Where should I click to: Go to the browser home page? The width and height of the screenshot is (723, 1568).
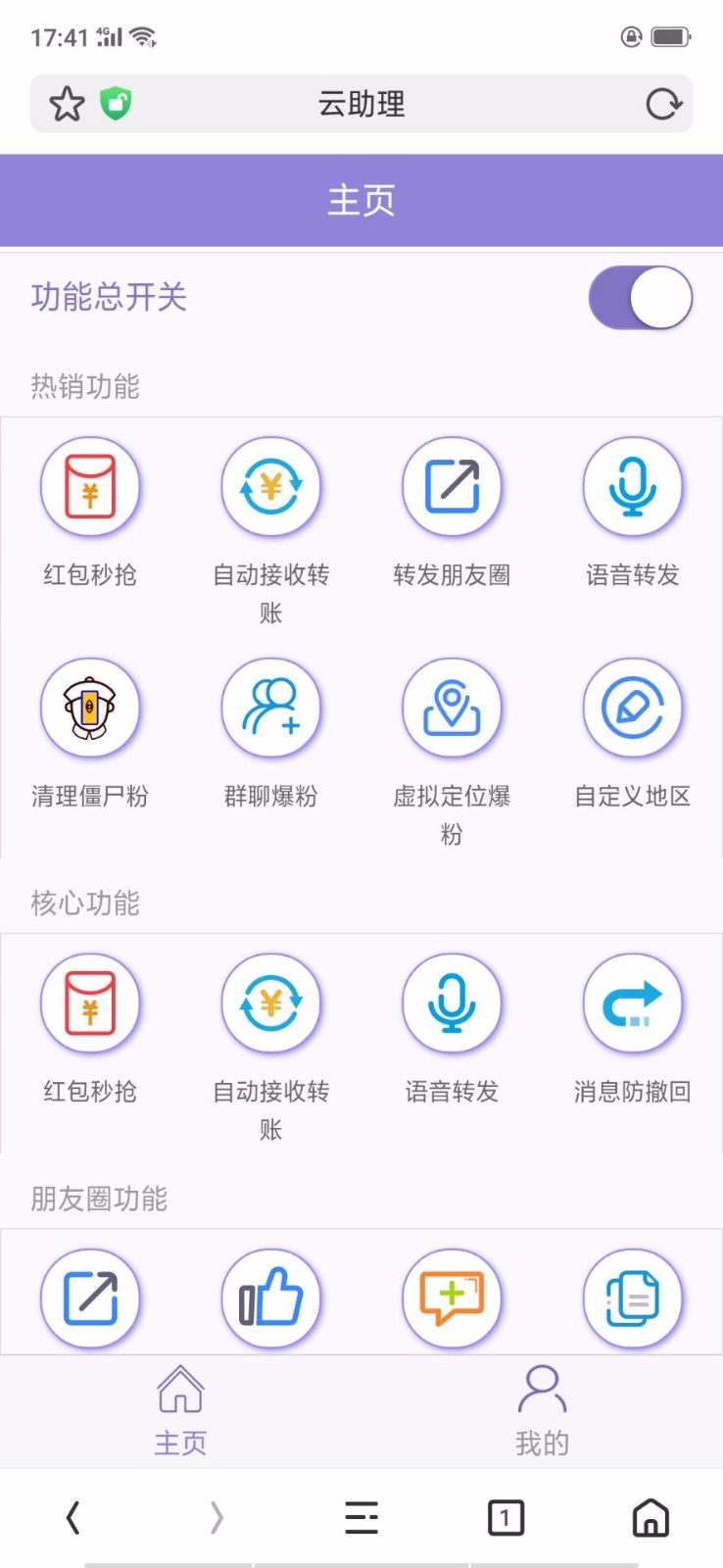point(651,1517)
